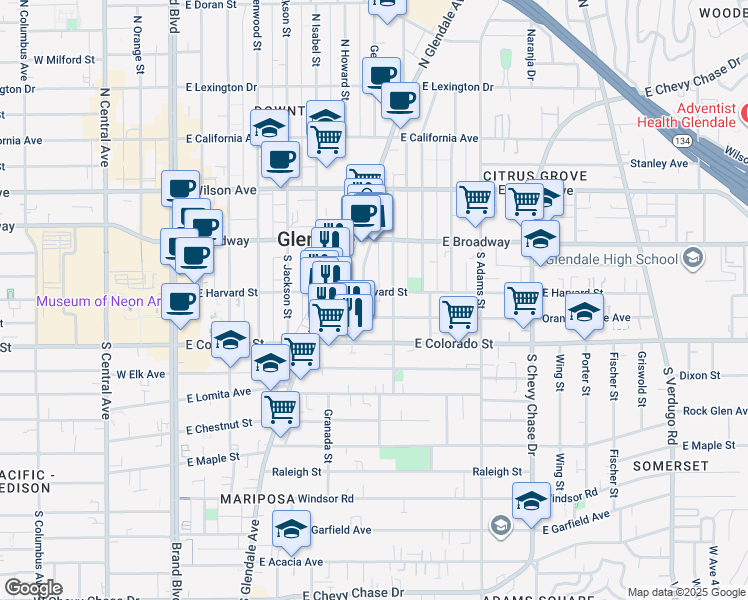
Task: Open the school marker near E Acacia Ave
Action: [x=291, y=530]
